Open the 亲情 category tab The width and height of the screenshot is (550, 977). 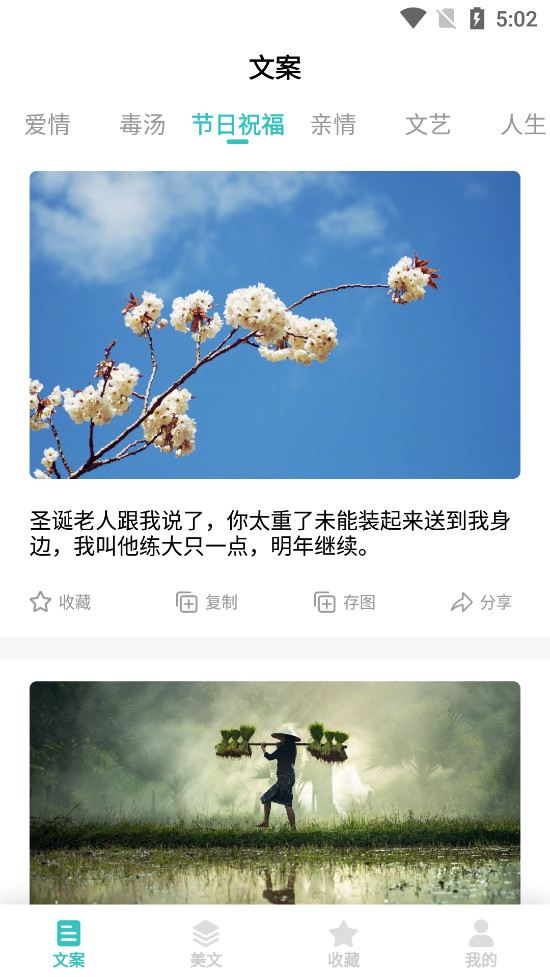click(x=333, y=125)
